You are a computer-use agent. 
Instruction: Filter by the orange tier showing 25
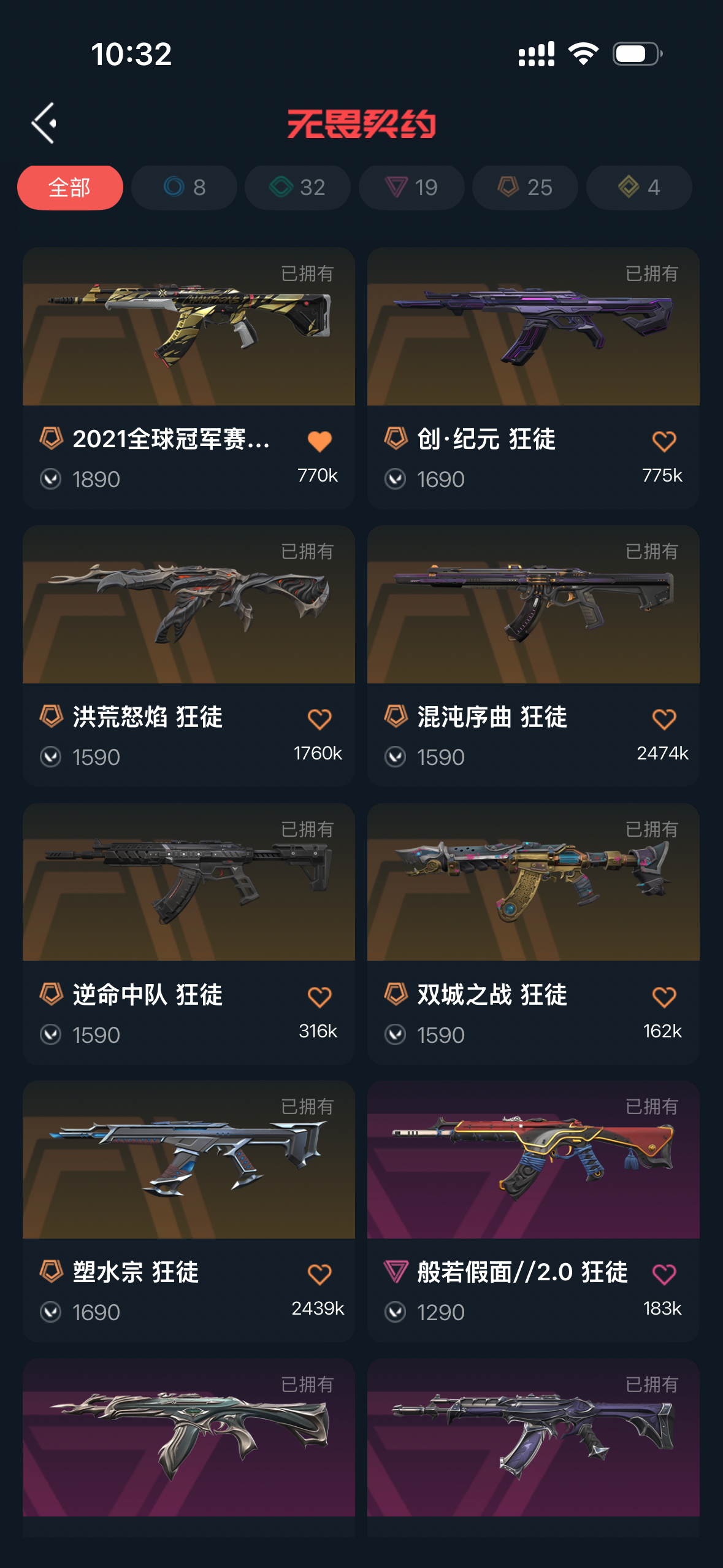525,188
